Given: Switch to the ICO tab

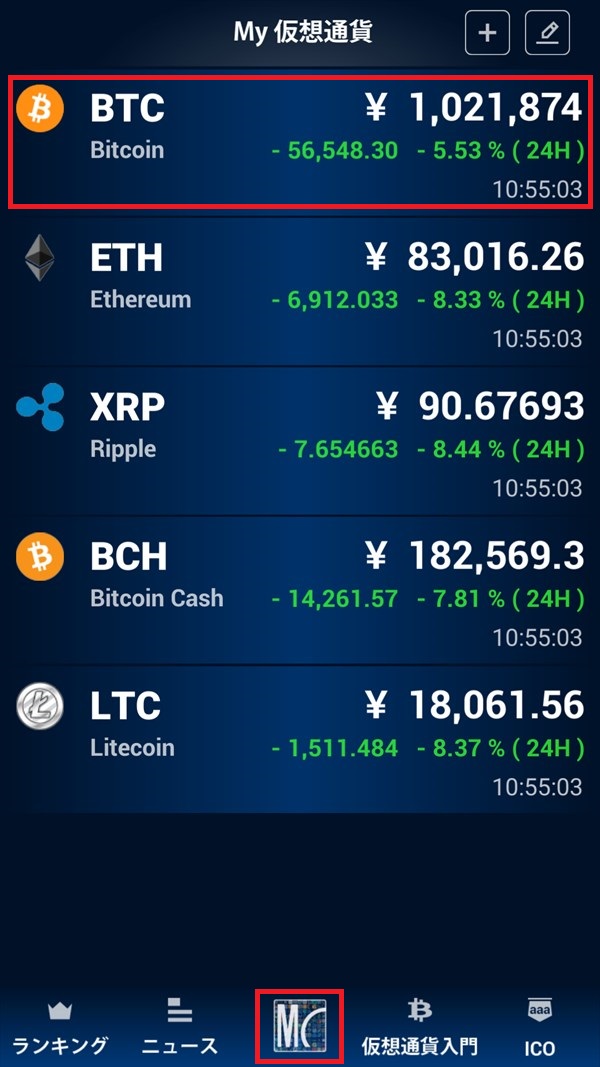Looking at the screenshot, I should pyautogui.click(x=539, y=1027).
